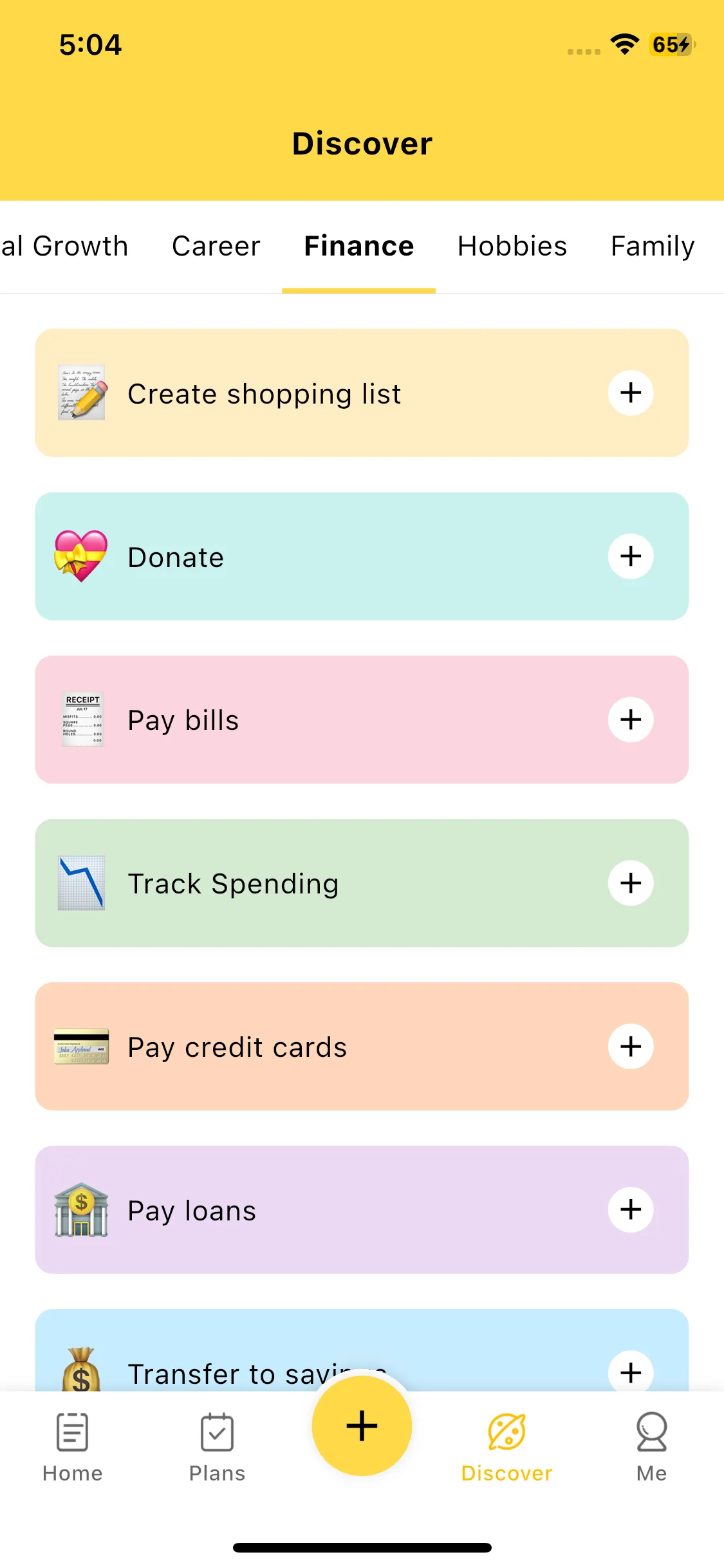Open the Me profile tab
Image resolution: width=724 pixels, height=1568 pixels.
(x=651, y=1445)
